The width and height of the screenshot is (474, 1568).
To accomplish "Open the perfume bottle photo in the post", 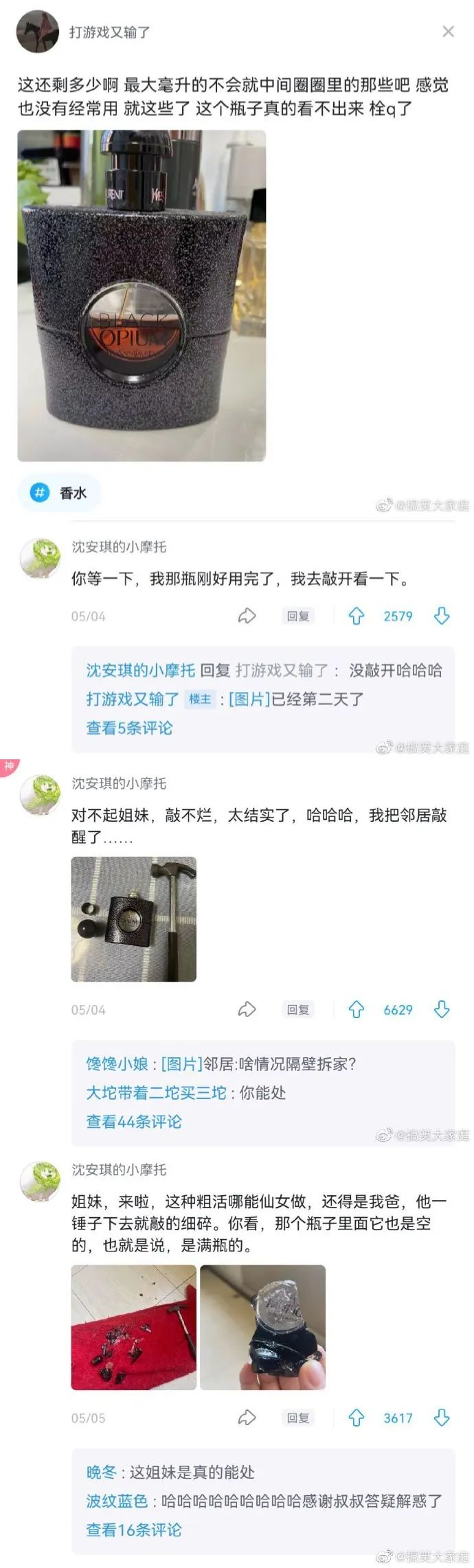I will pyautogui.click(x=142, y=295).
